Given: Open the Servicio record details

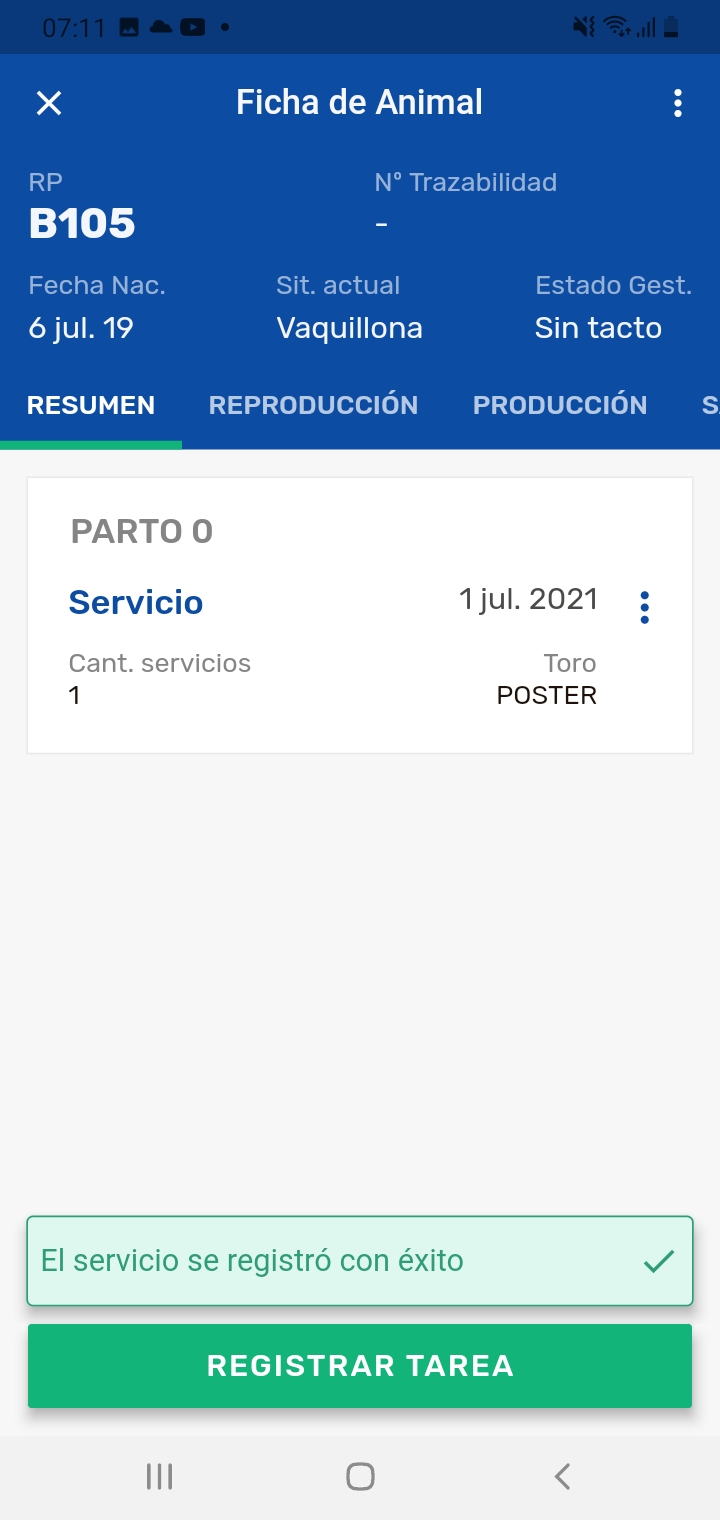Looking at the screenshot, I should pyautogui.click(x=136, y=602).
